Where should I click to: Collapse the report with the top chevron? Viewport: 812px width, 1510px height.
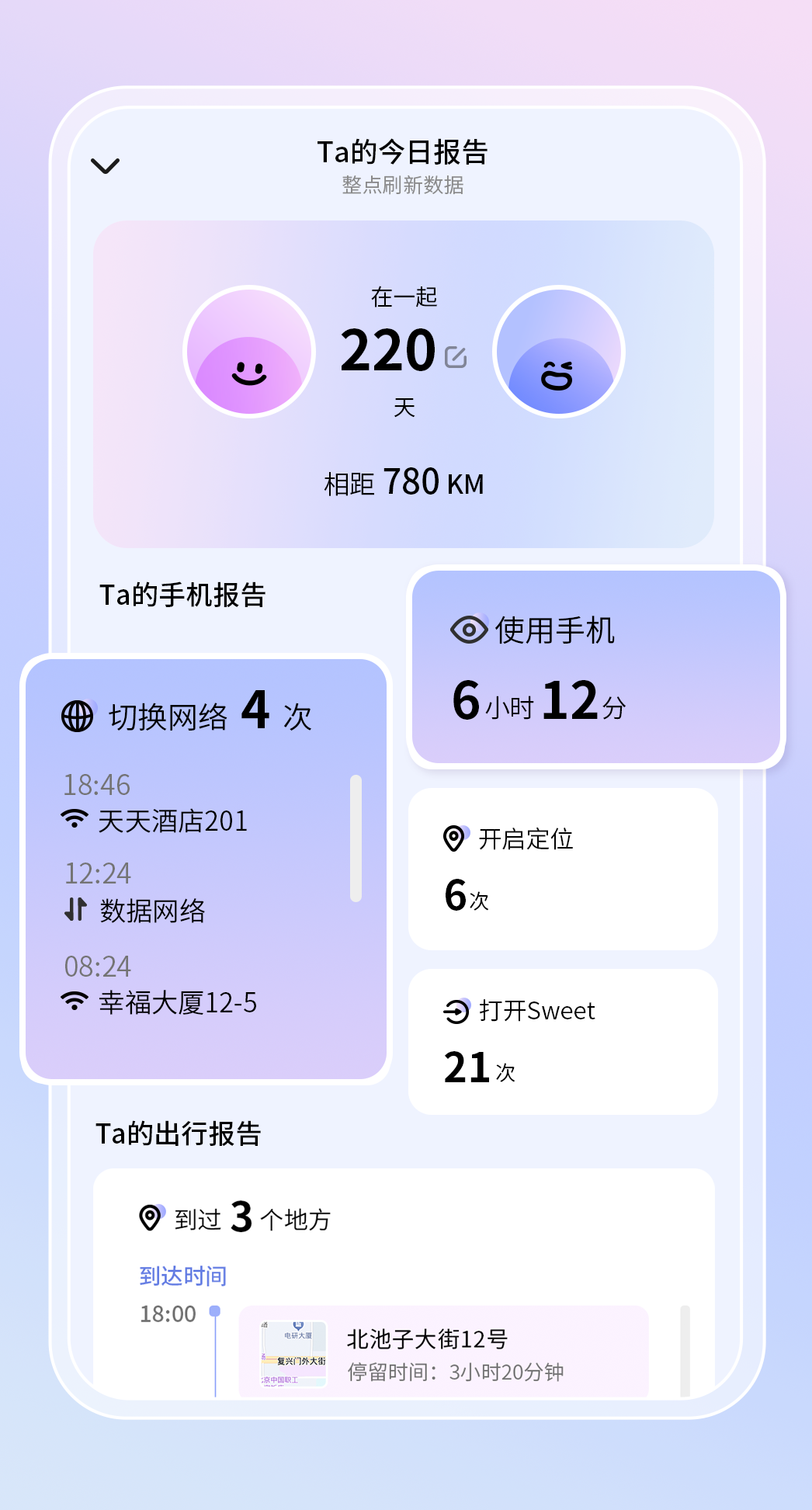coord(106,165)
